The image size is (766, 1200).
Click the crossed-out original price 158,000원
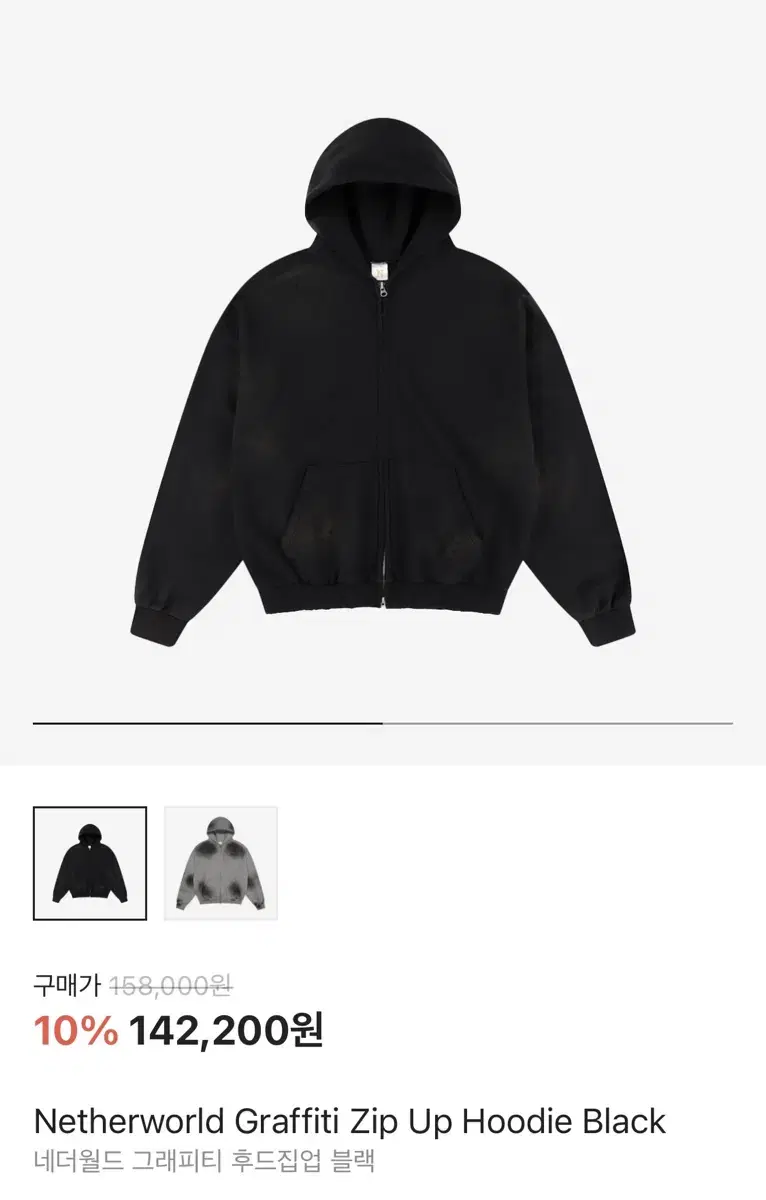point(173,984)
